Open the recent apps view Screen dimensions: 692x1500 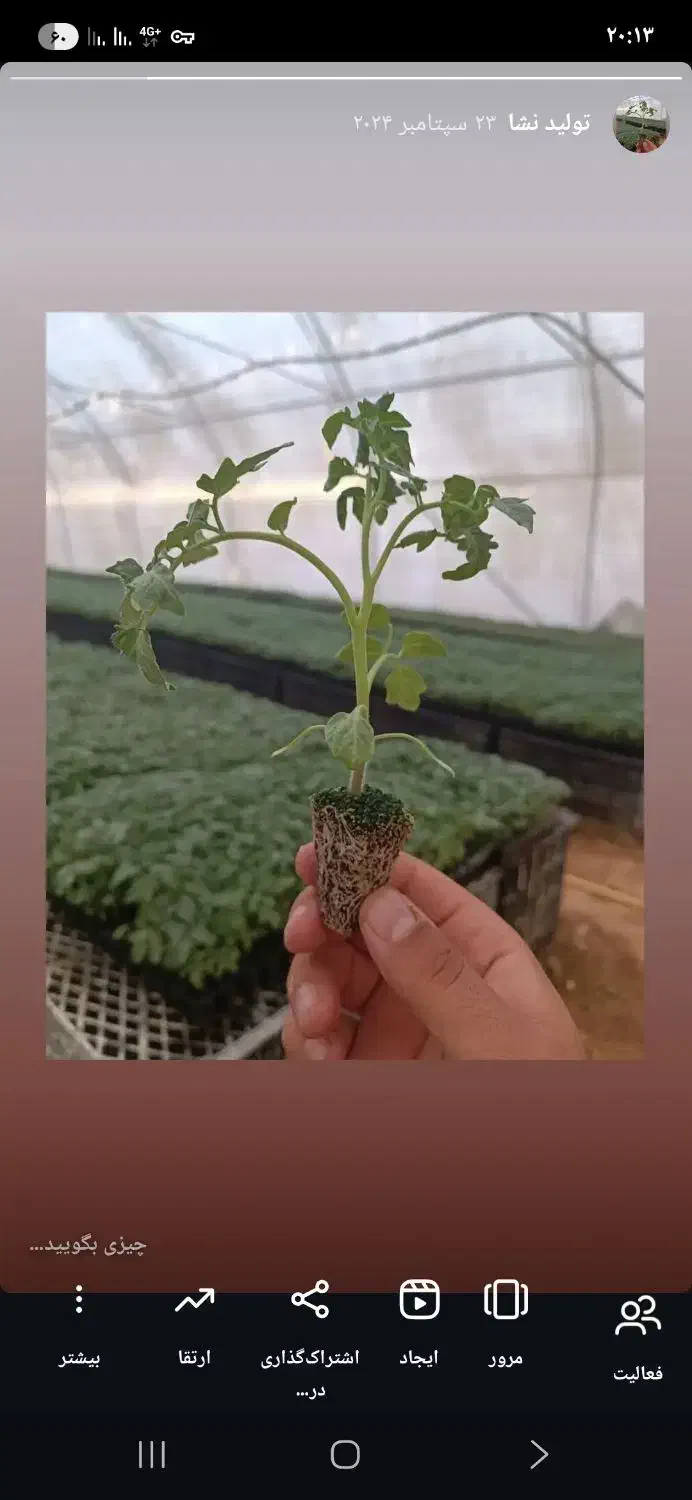coord(151,1454)
